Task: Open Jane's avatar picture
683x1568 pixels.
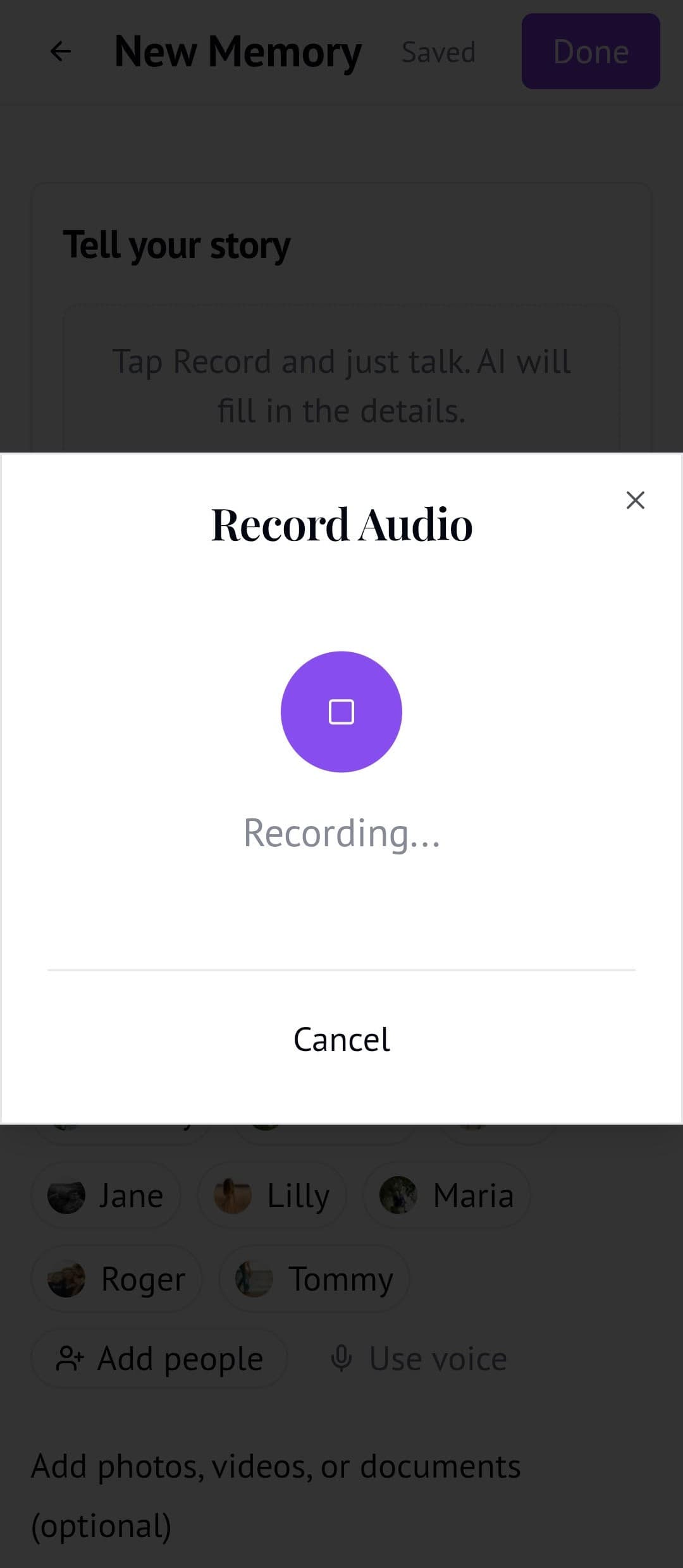Action: tap(68, 1194)
